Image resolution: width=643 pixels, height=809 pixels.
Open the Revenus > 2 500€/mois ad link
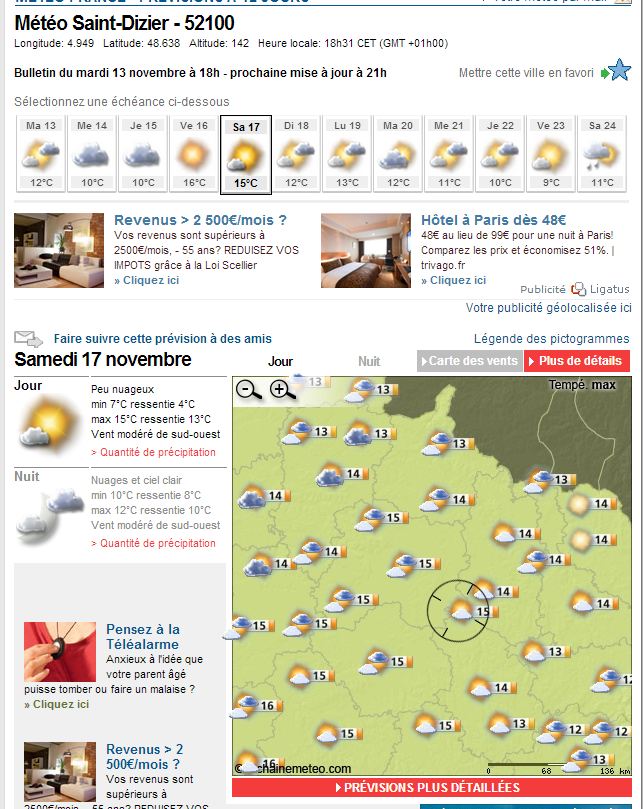[x=200, y=220]
